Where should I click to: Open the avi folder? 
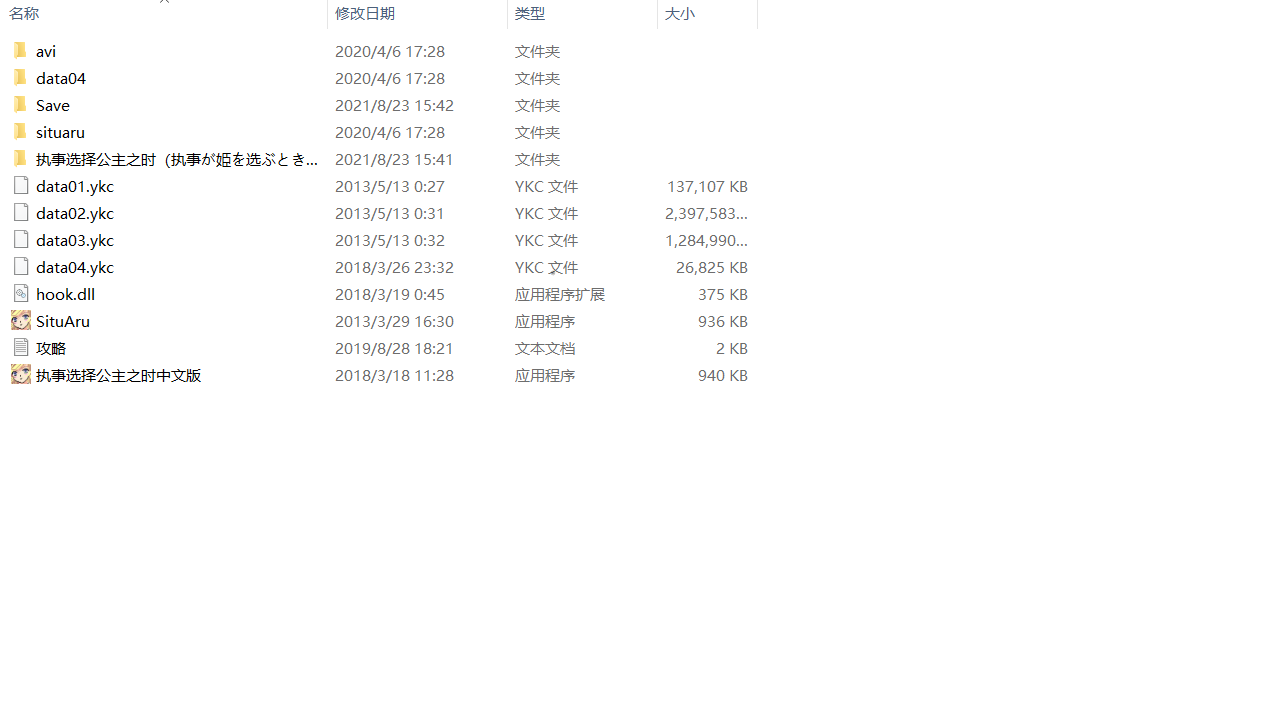coord(46,51)
